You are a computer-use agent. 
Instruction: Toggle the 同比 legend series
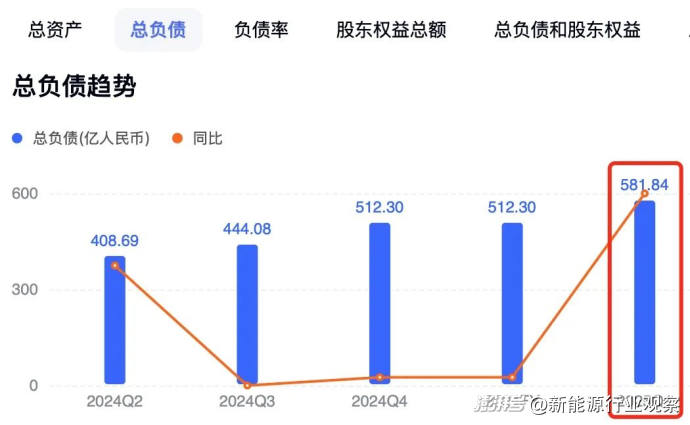click(198, 138)
